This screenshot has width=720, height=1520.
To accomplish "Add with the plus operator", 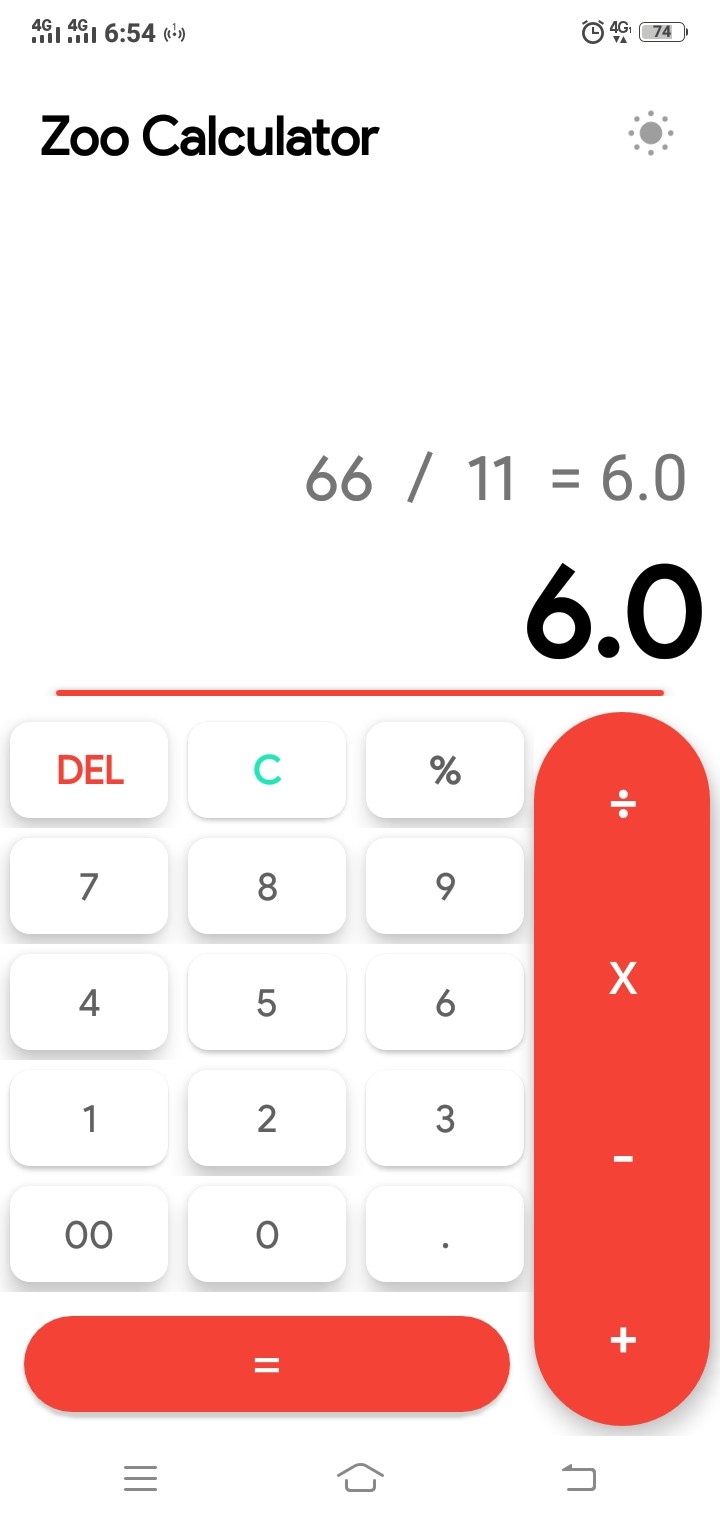I will pyautogui.click(x=622, y=1340).
